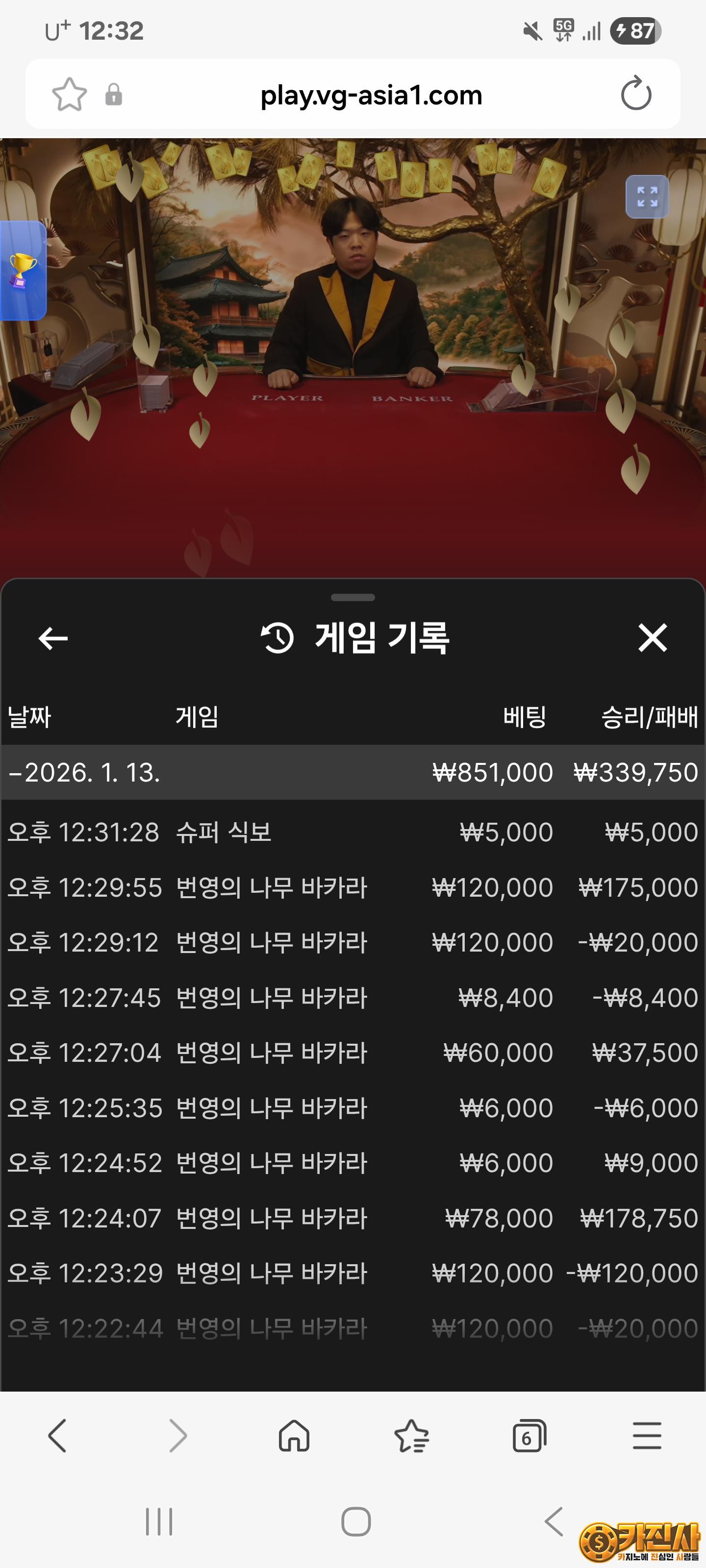Close the 게임 기록 panel
Viewport: 706px width, 1568px height.
653,638
